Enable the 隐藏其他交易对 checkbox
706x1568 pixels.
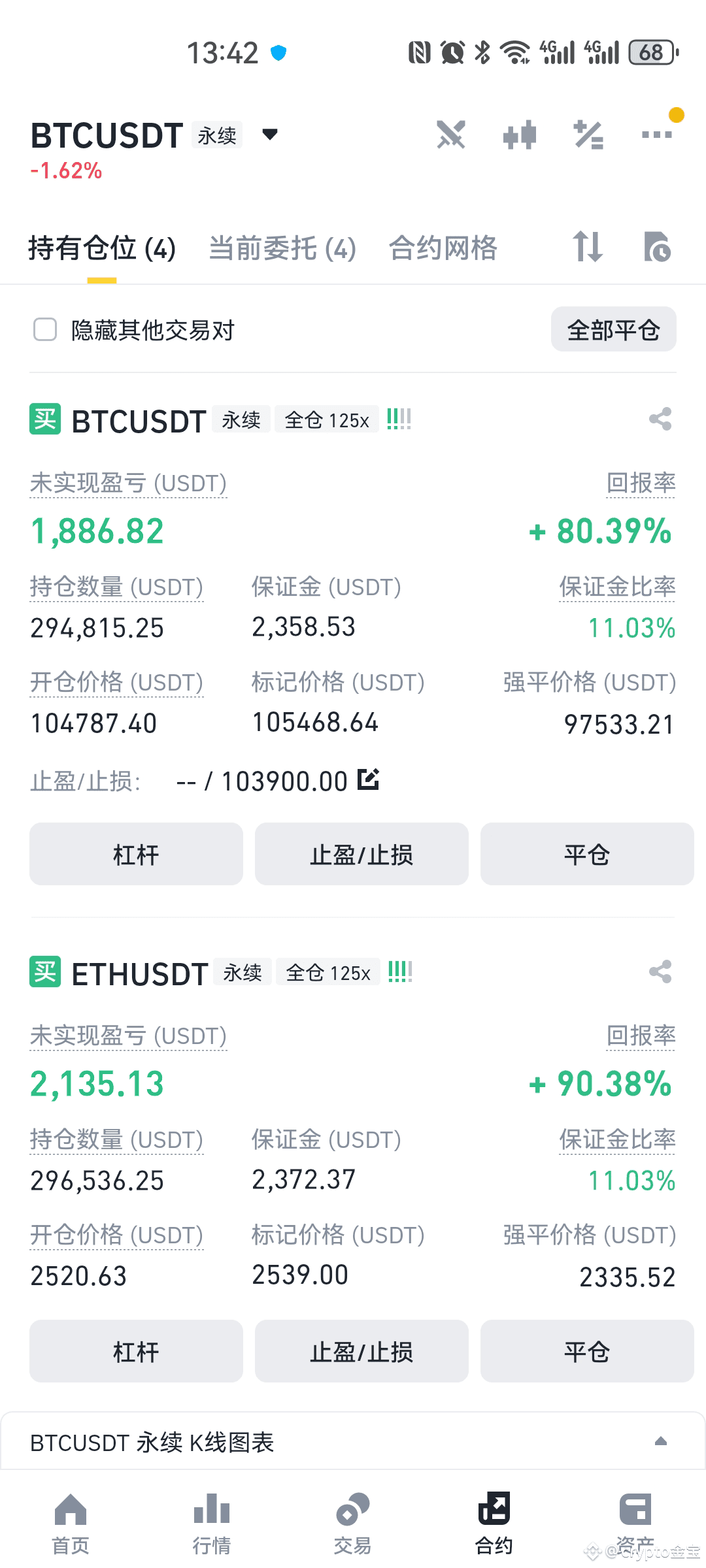click(x=44, y=330)
